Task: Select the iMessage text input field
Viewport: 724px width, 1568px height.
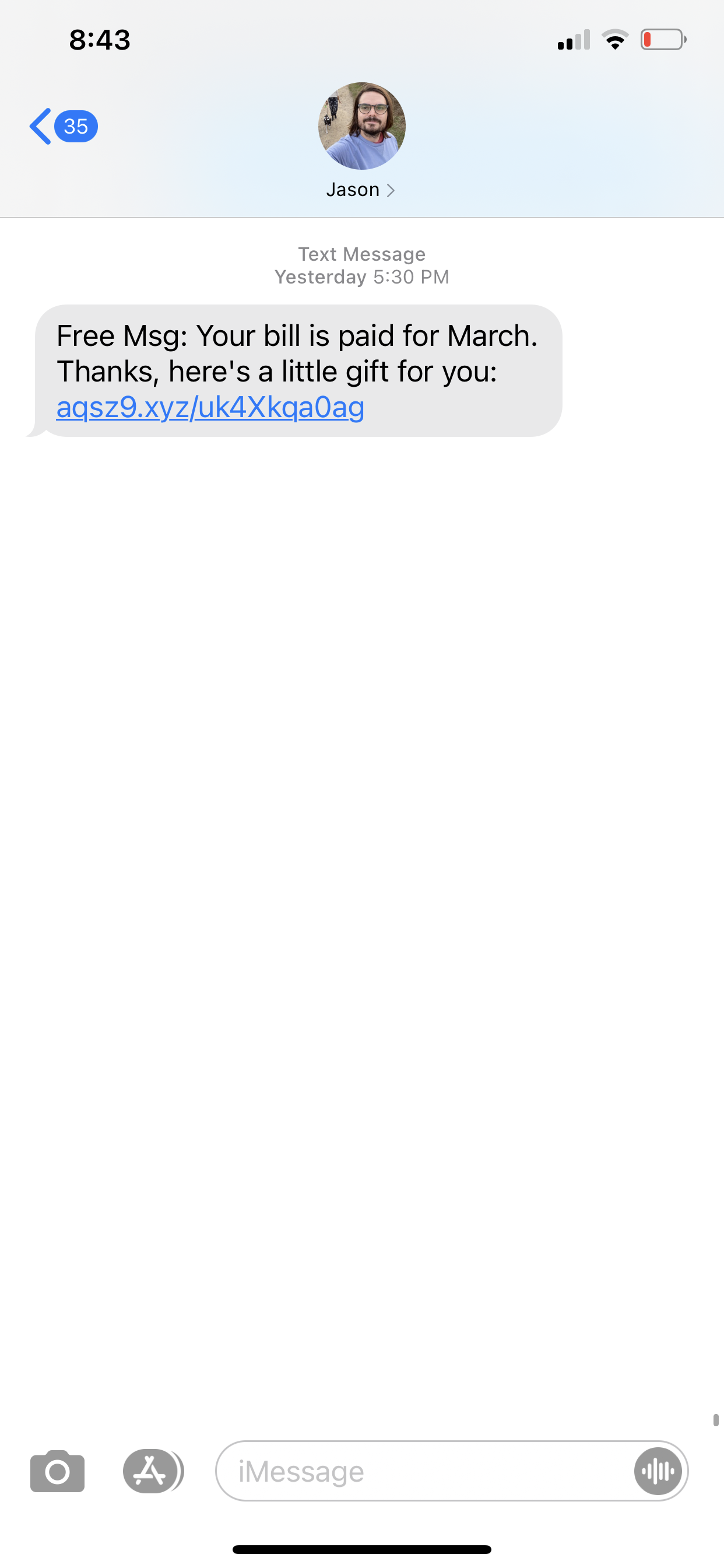Action: click(x=365, y=1471)
